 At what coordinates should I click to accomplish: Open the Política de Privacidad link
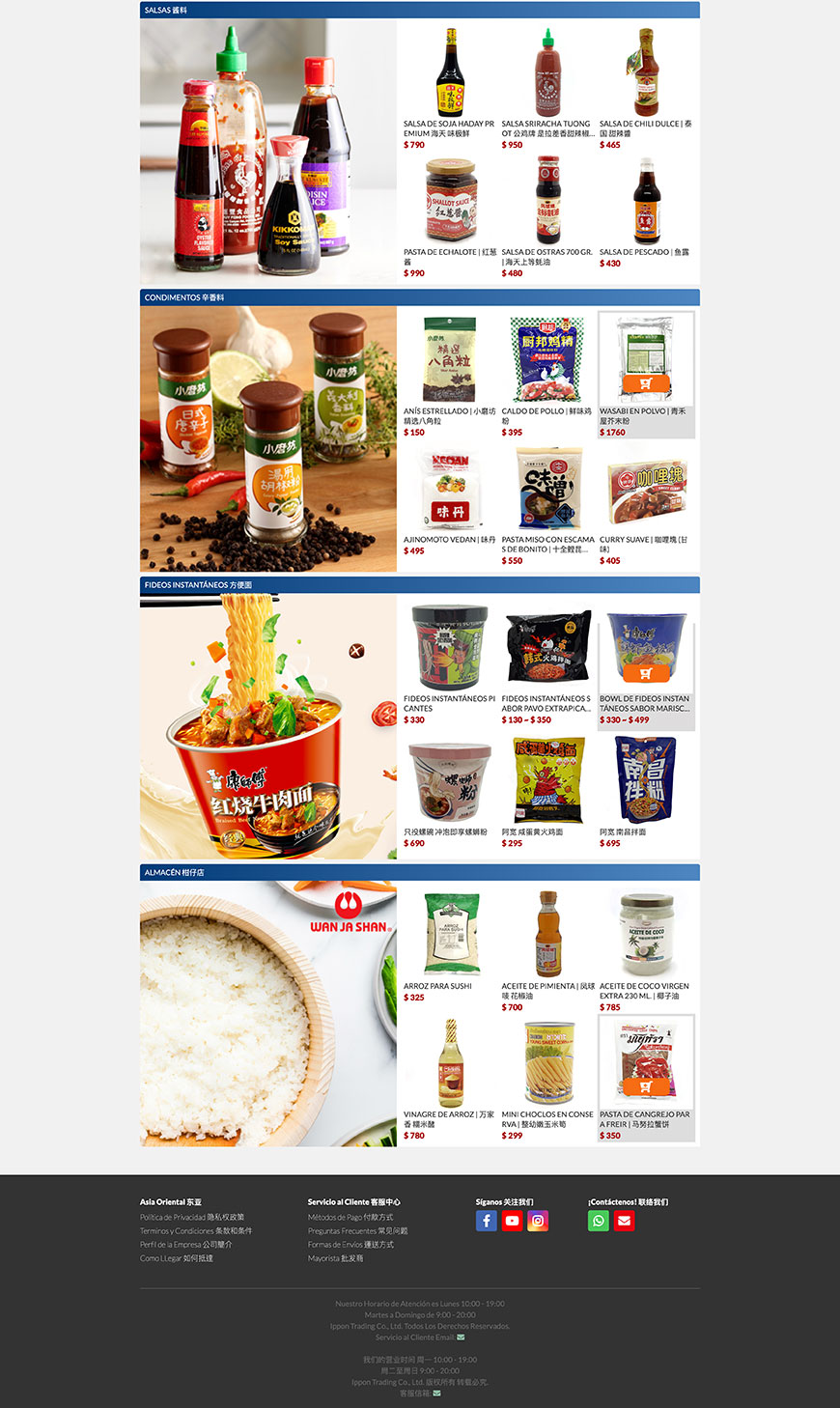(x=192, y=1218)
